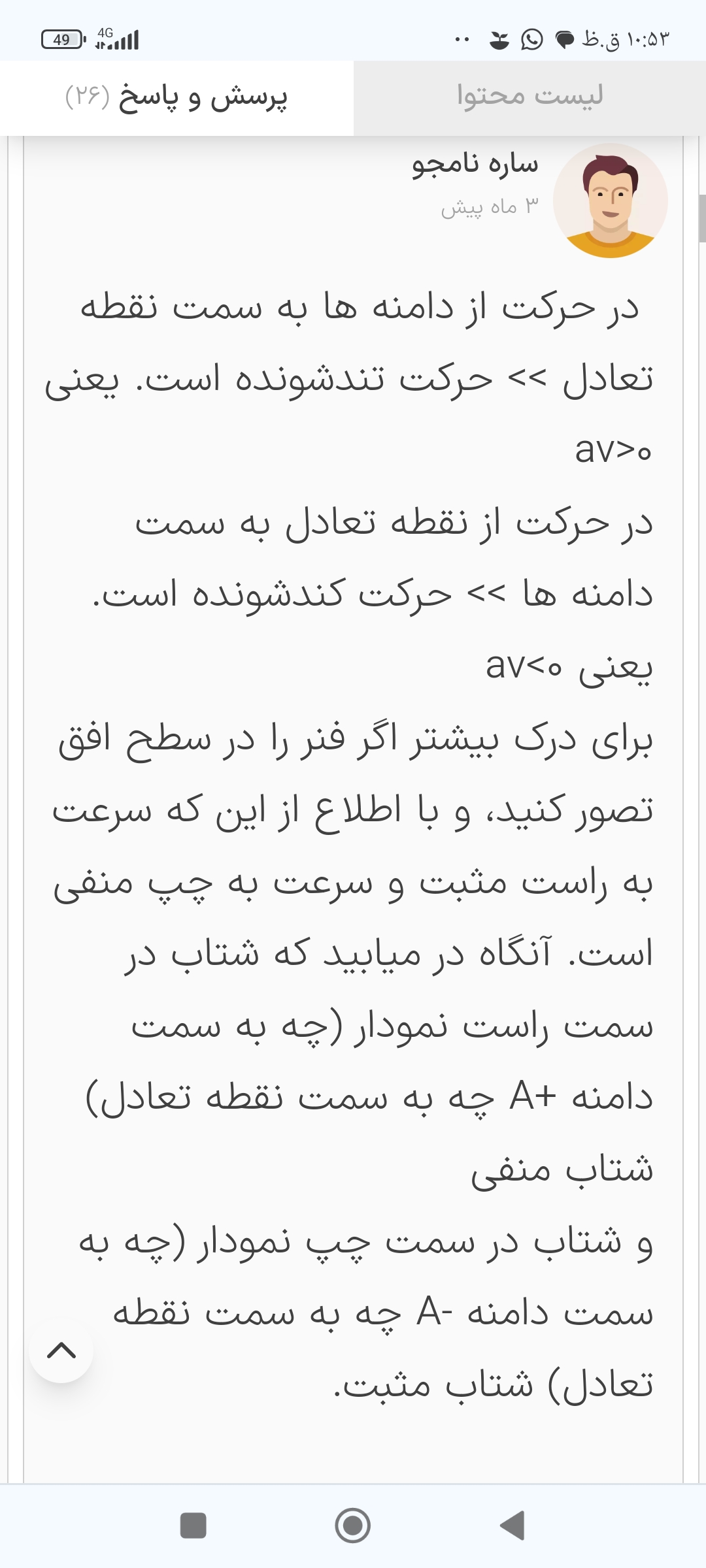Select the پرسش و پاسخ tab
The width and height of the screenshot is (706, 1568).
coord(176,98)
